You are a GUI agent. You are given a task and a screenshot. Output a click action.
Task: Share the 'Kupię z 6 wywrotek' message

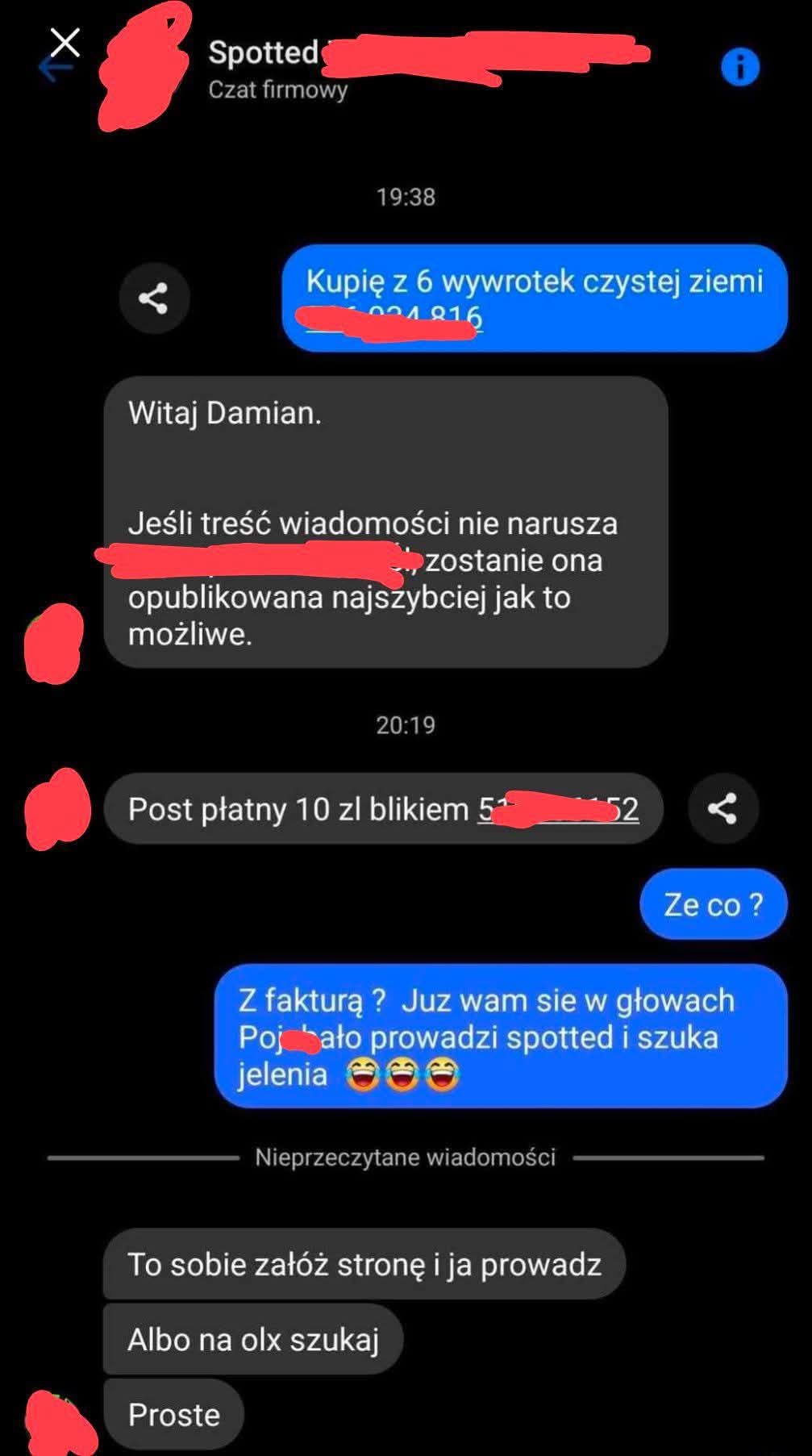tap(153, 298)
